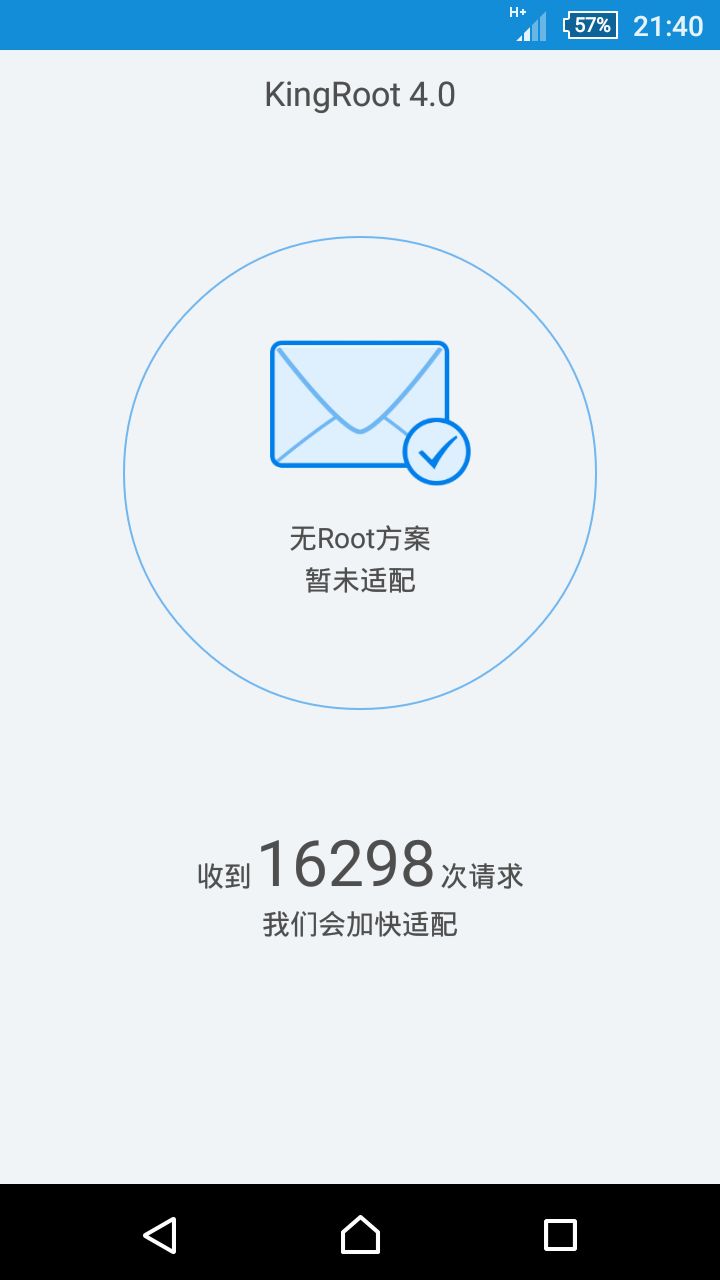
Task: Go to the home screen
Action: coord(360,1235)
